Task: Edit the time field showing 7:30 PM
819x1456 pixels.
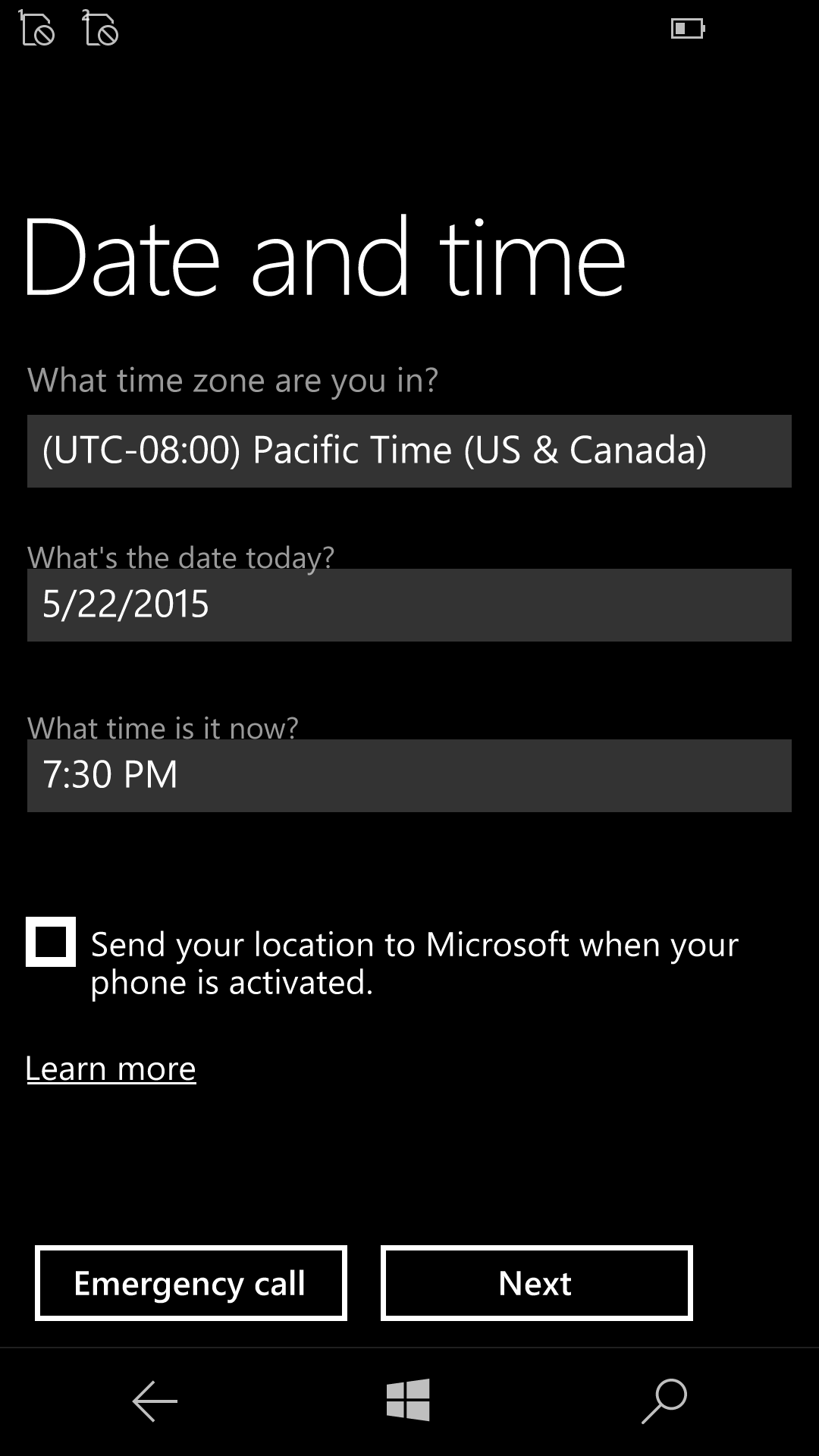Action: click(409, 775)
